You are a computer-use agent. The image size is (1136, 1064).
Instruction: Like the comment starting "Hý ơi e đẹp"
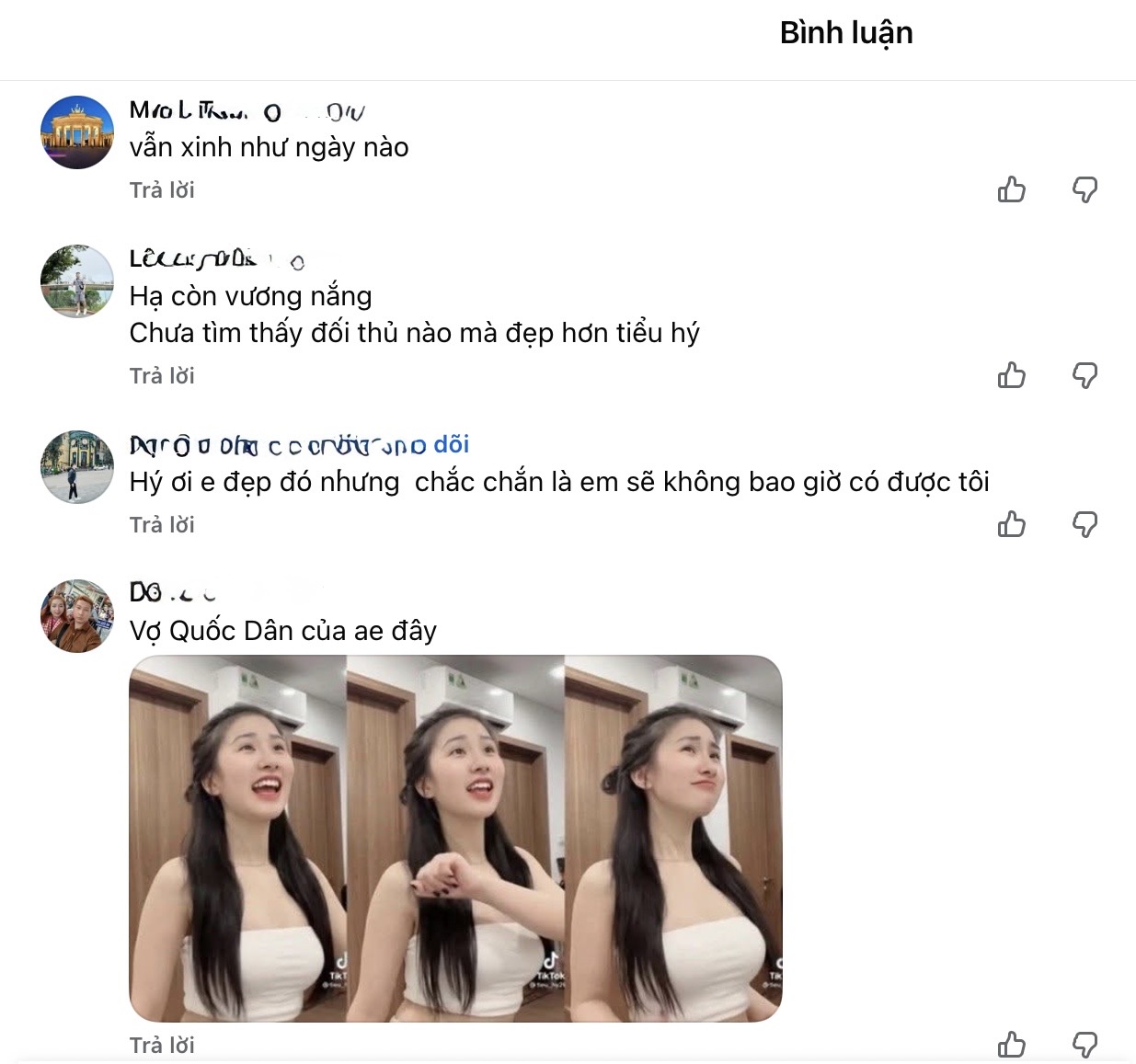(x=1011, y=524)
